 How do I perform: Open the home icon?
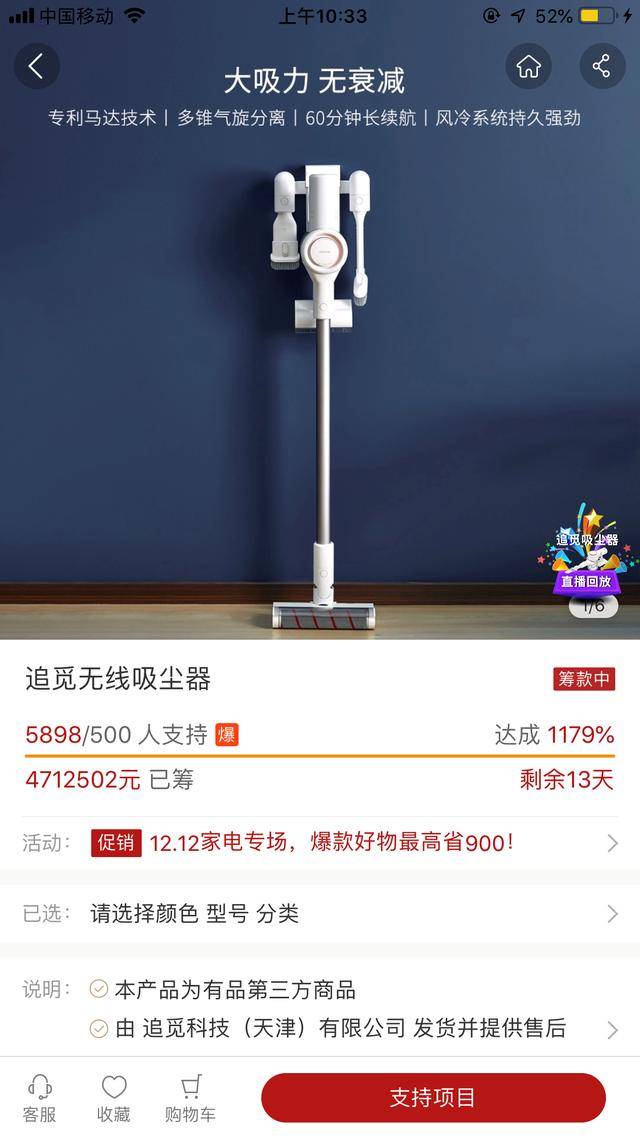coord(528,66)
